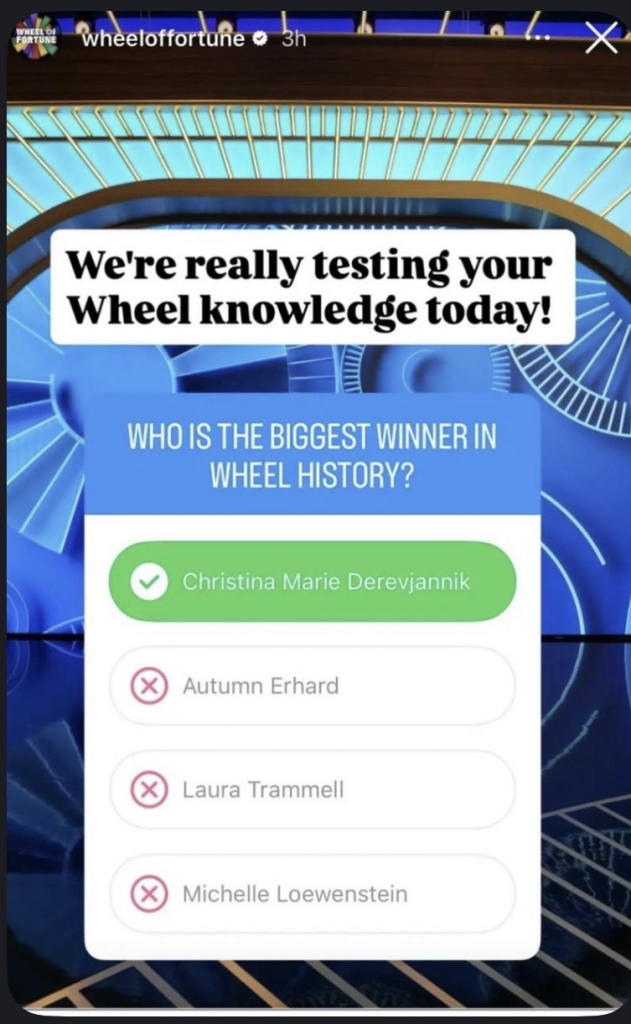Screen dimensions: 631x1024
Task: Open the story overflow menu
Action: click(540, 38)
